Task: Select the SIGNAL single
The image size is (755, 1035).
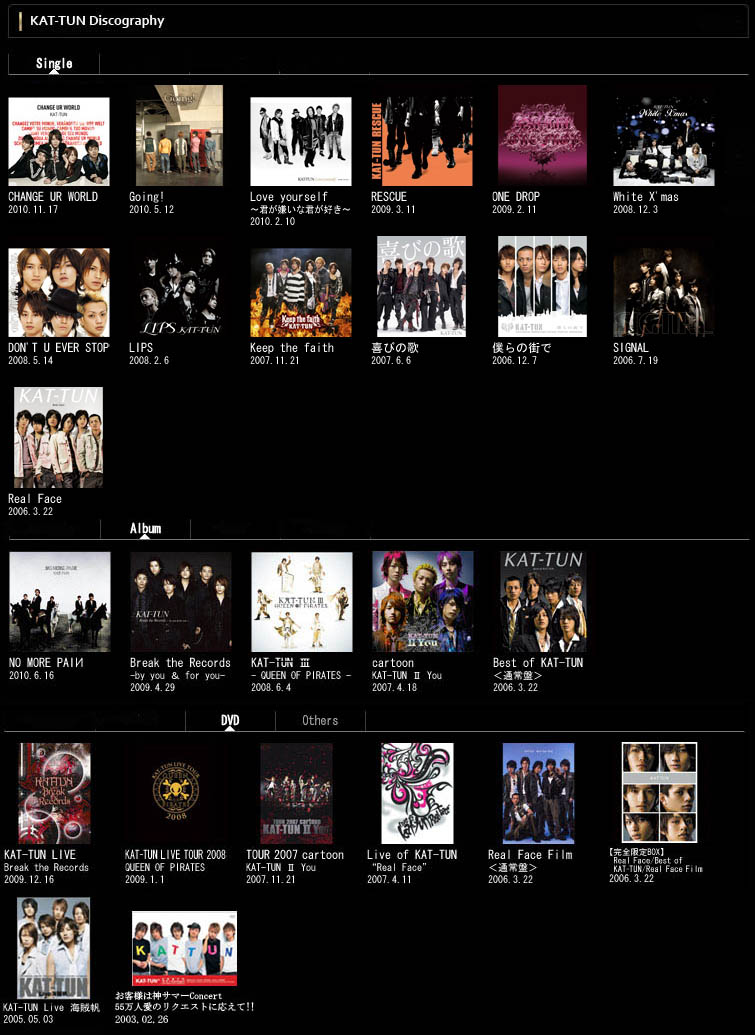Action: pyautogui.click(x=664, y=292)
